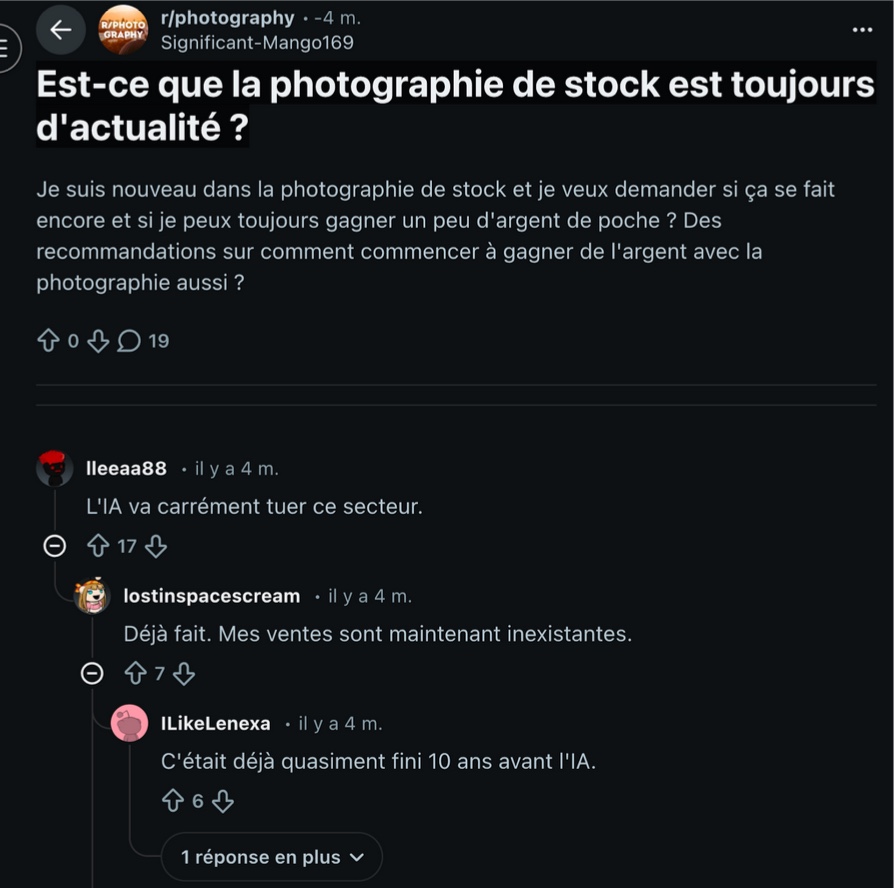Image resolution: width=894 pixels, height=888 pixels.
Task: Open the Significant-Mango169 profile
Action: coord(257,42)
